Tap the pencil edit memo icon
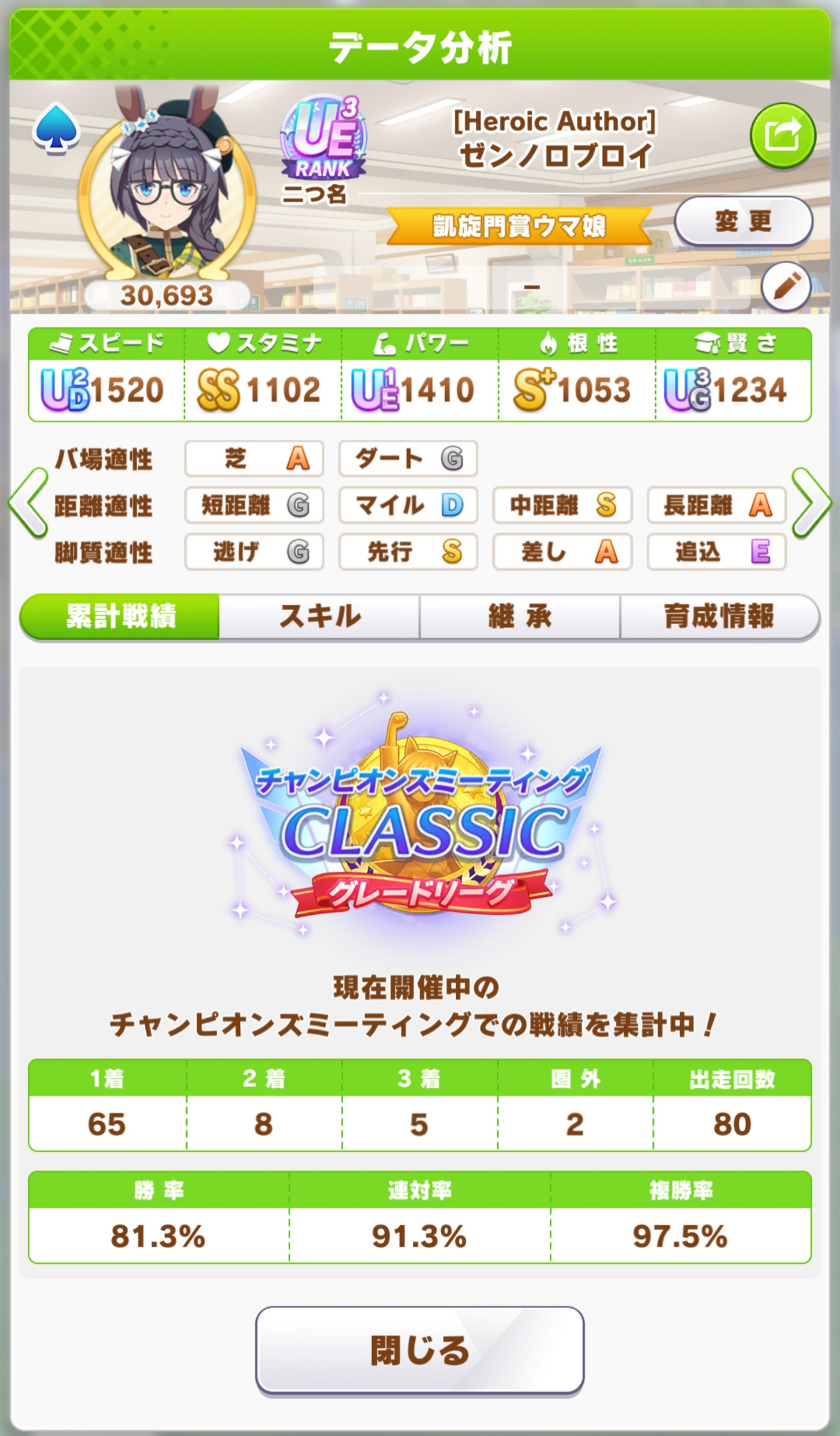The height and width of the screenshot is (1436, 840). (786, 286)
